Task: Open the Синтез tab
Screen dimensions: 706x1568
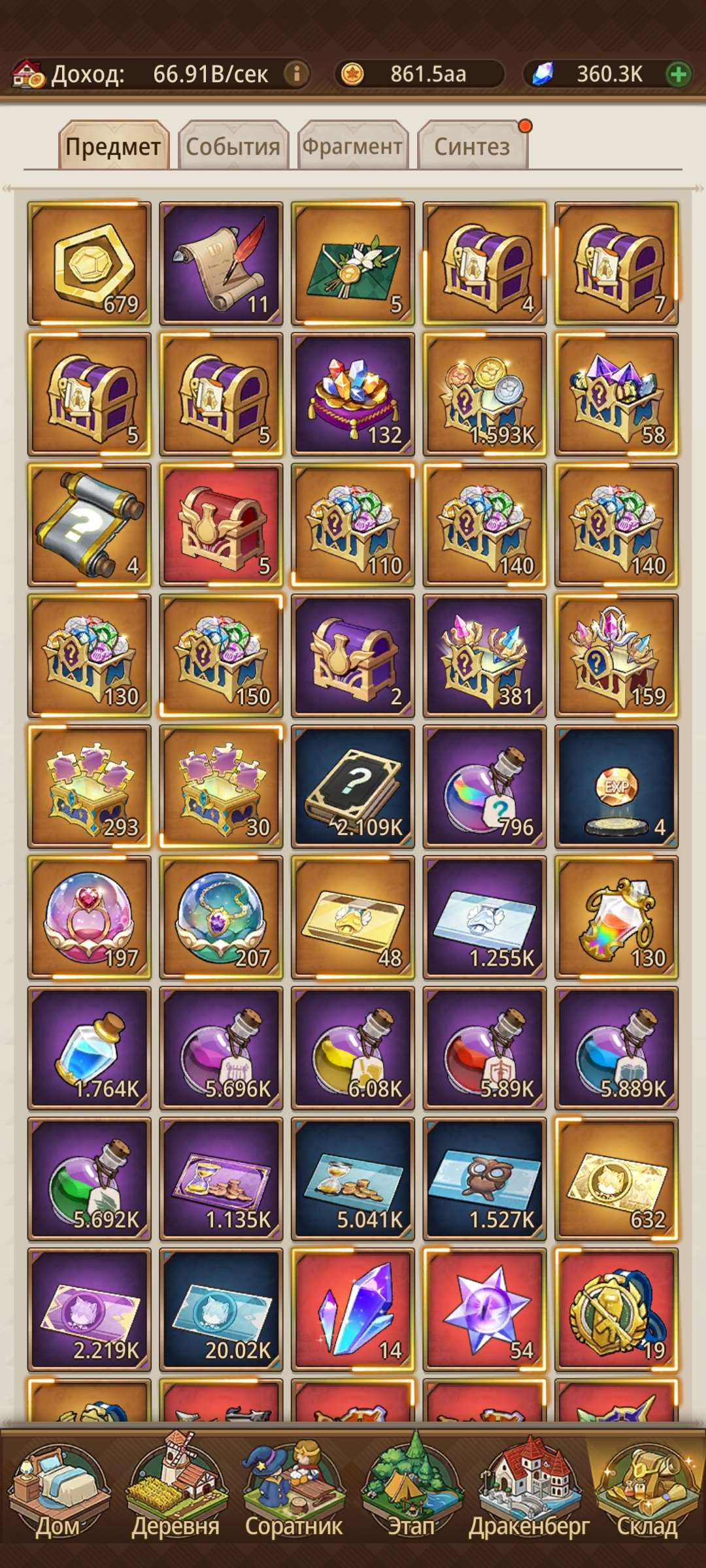Action: pos(472,146)
